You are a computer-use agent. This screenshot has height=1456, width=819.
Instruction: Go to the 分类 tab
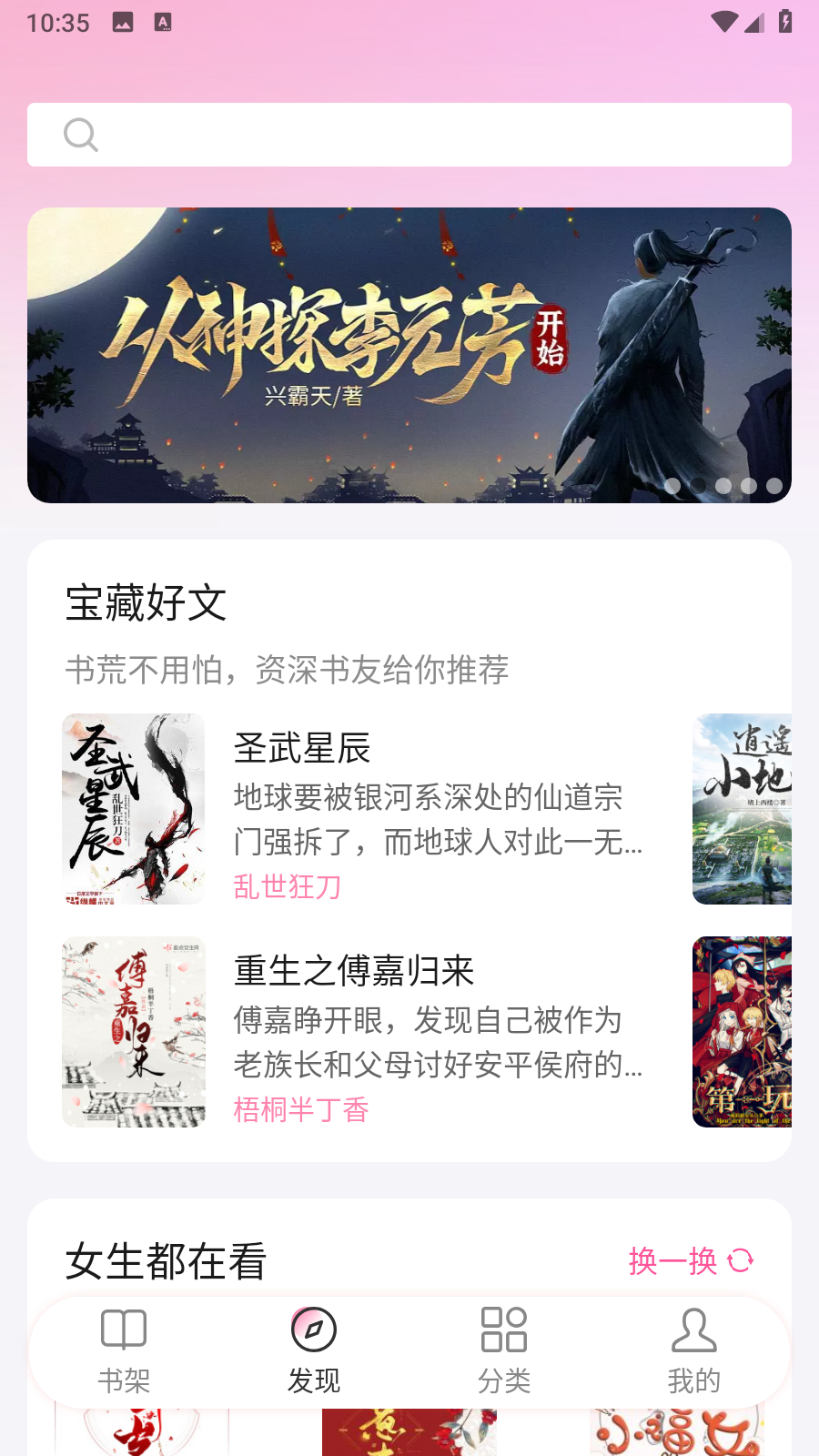(x=504, y=1351)
